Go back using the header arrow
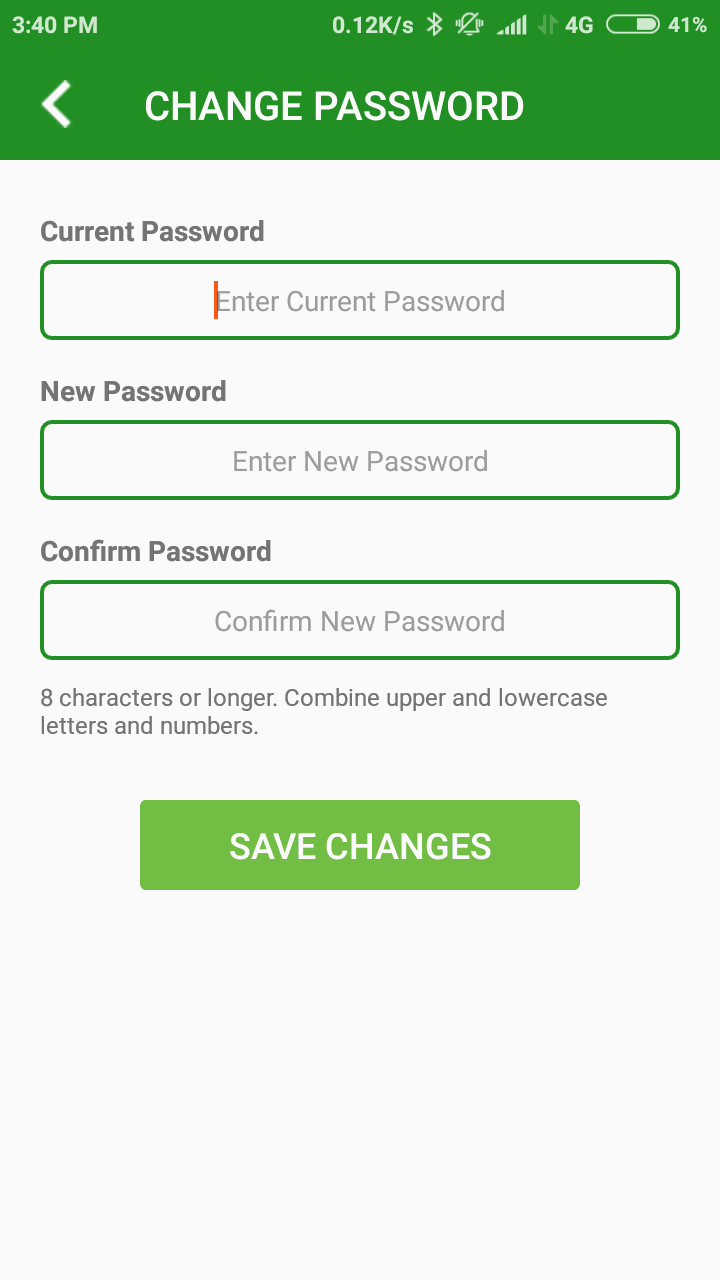The width and height of the screenshot is (720, 1280). [x=57, y=105]
